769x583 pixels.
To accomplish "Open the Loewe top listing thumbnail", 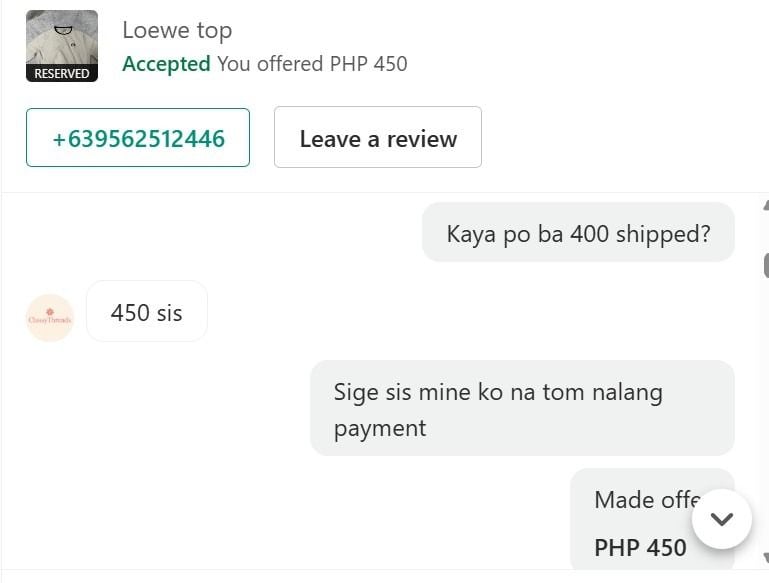I will (x=62, y=45).
